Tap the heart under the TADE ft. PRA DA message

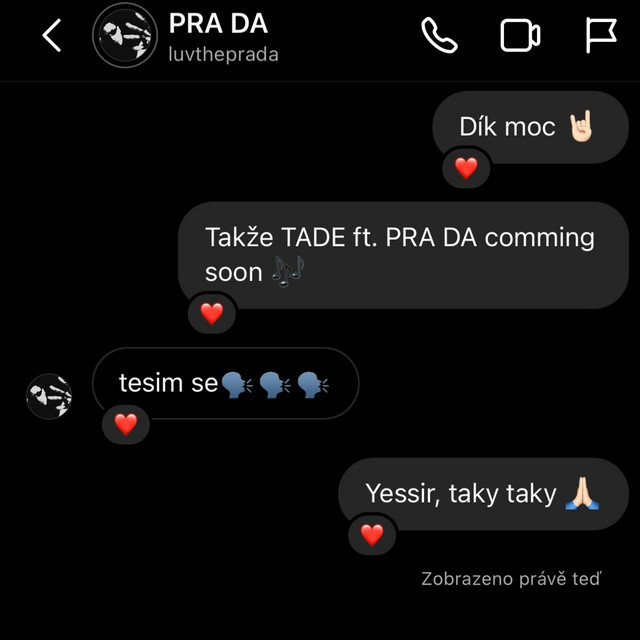pos(212,313)
